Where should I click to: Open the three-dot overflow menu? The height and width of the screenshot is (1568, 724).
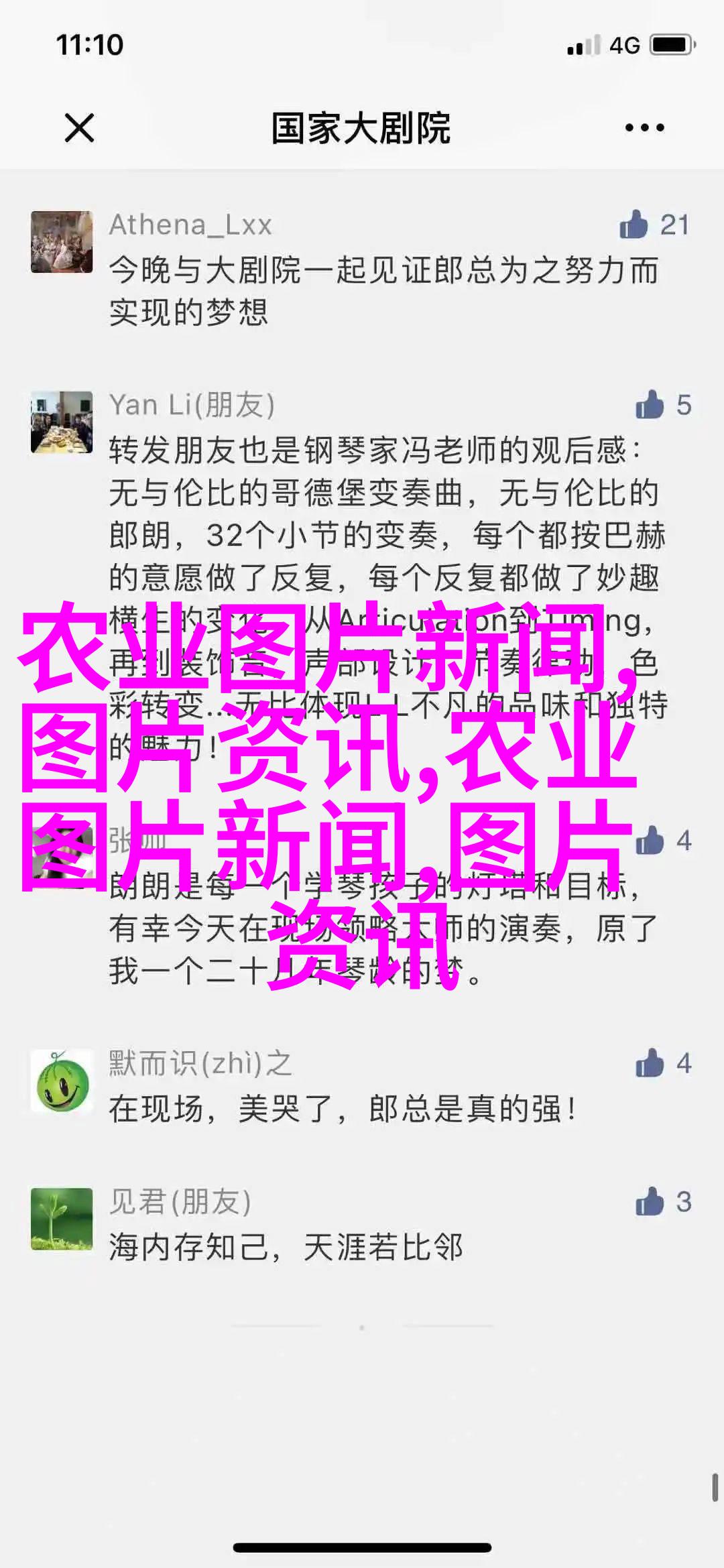pyautogui.click(x=644, y=127)
